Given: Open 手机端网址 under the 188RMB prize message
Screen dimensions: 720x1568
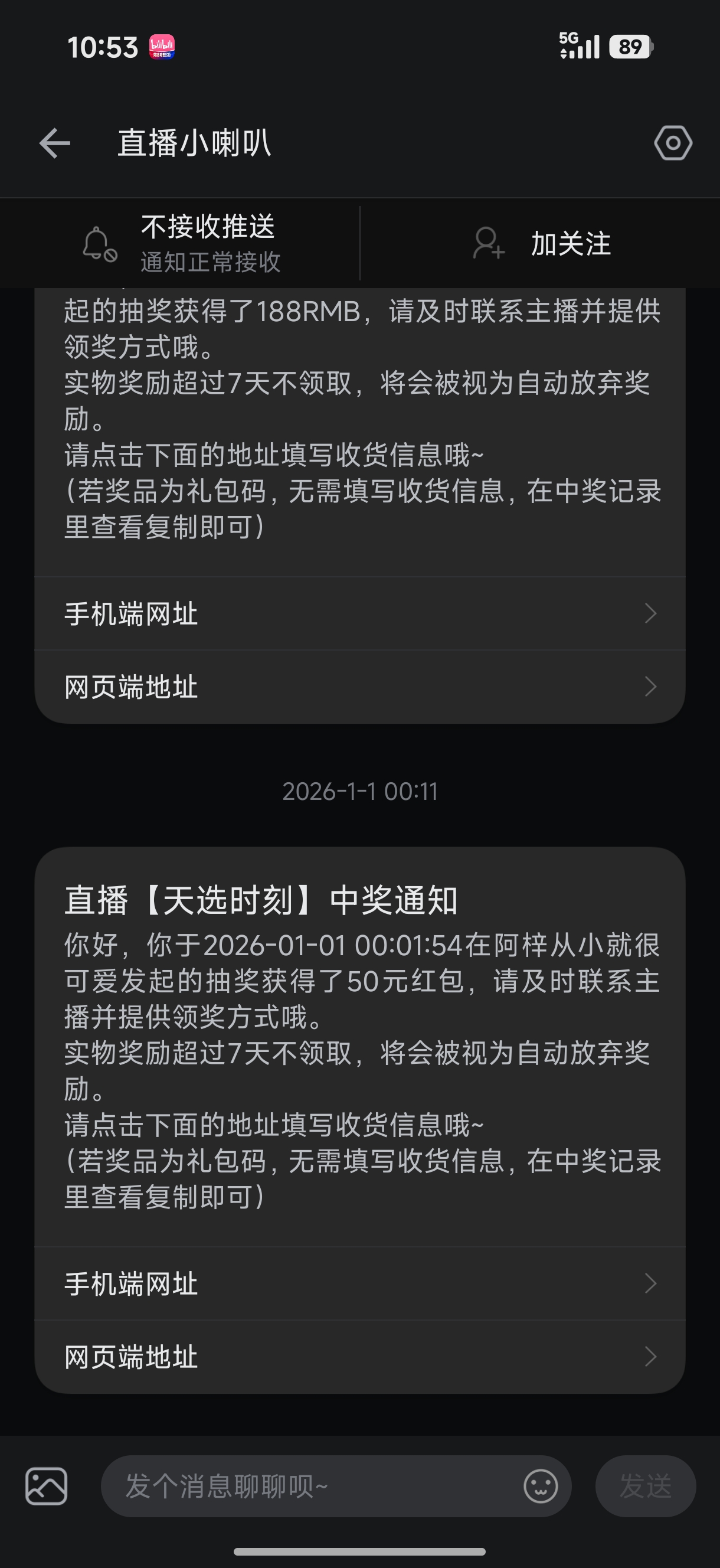Looking at the screenshot, I should pyautogui.click(x=359, y=613).
